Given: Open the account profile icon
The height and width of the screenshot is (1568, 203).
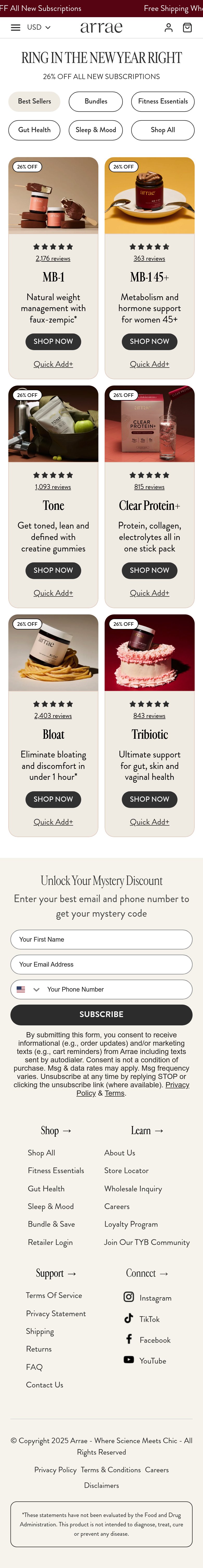Looking at the screenshot, I should 168,27.
